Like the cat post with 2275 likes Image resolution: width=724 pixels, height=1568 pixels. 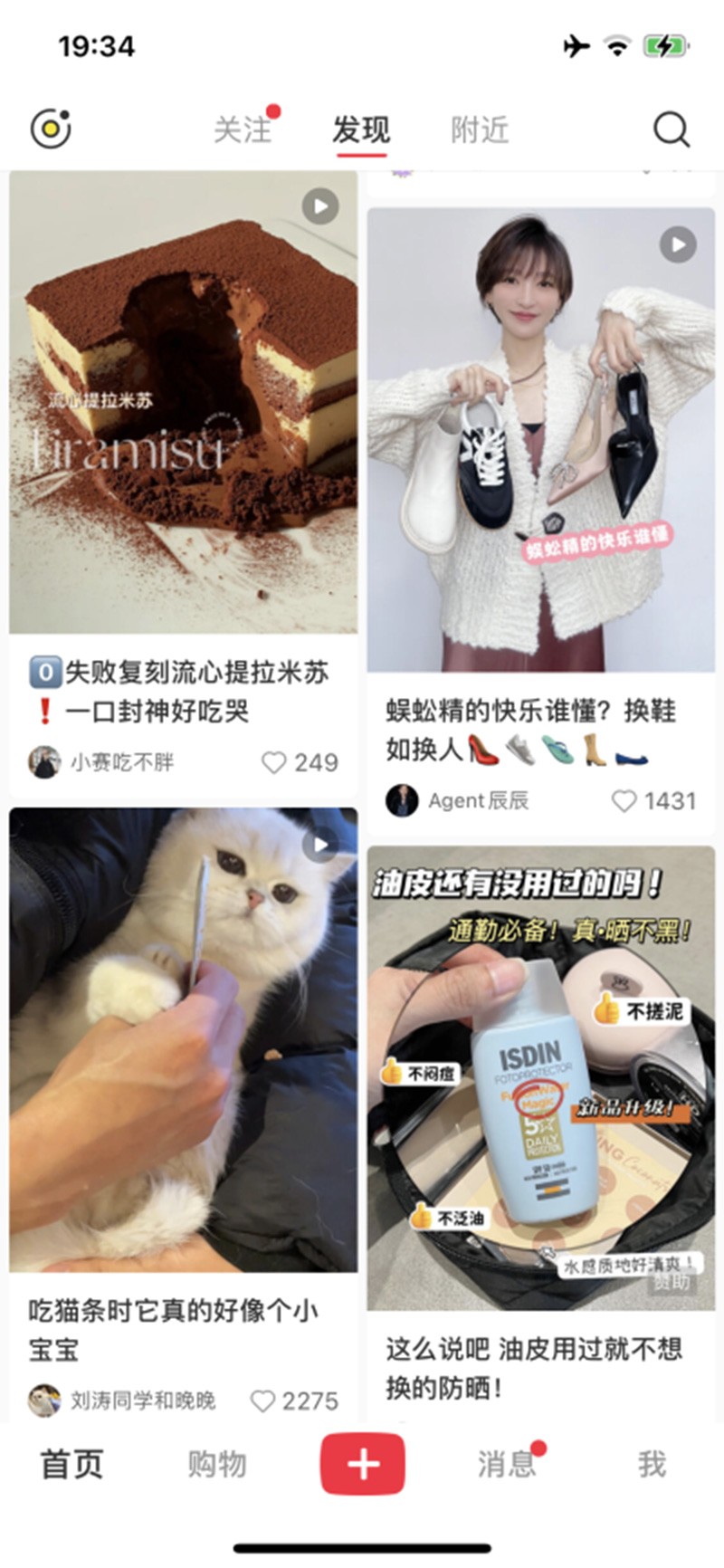[262, 1401]
